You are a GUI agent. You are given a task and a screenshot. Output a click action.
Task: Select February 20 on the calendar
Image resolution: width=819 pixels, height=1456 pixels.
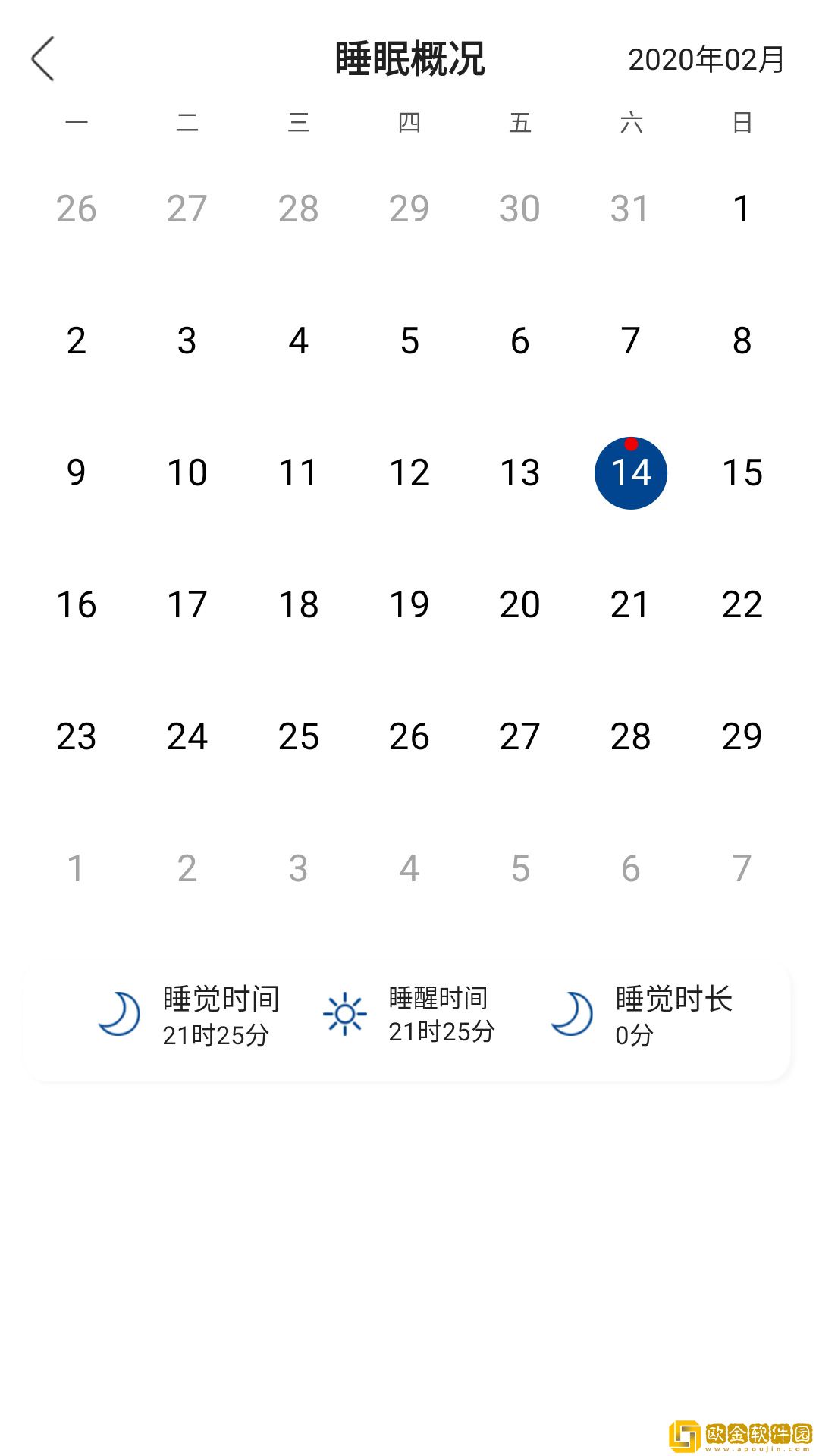coord(519,604)
